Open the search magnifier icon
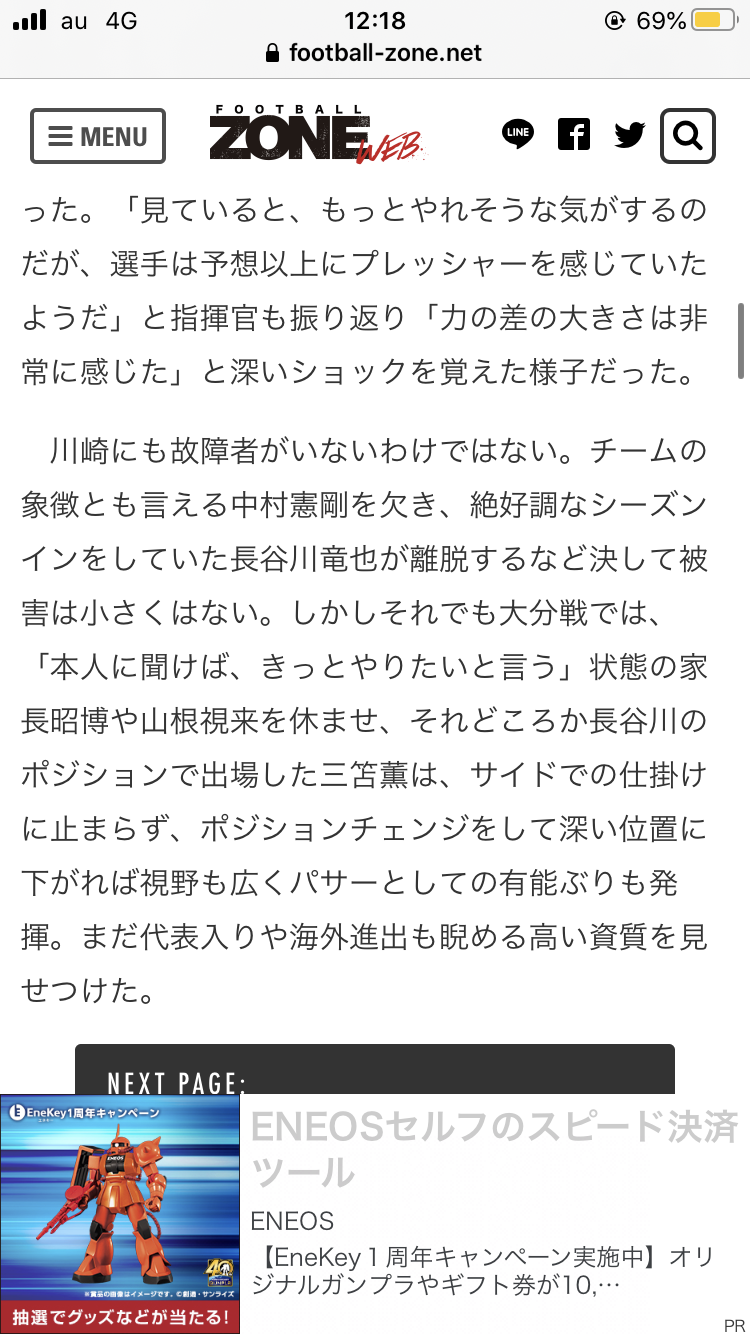The image size is (750, 1334). [x=688, y=135]
